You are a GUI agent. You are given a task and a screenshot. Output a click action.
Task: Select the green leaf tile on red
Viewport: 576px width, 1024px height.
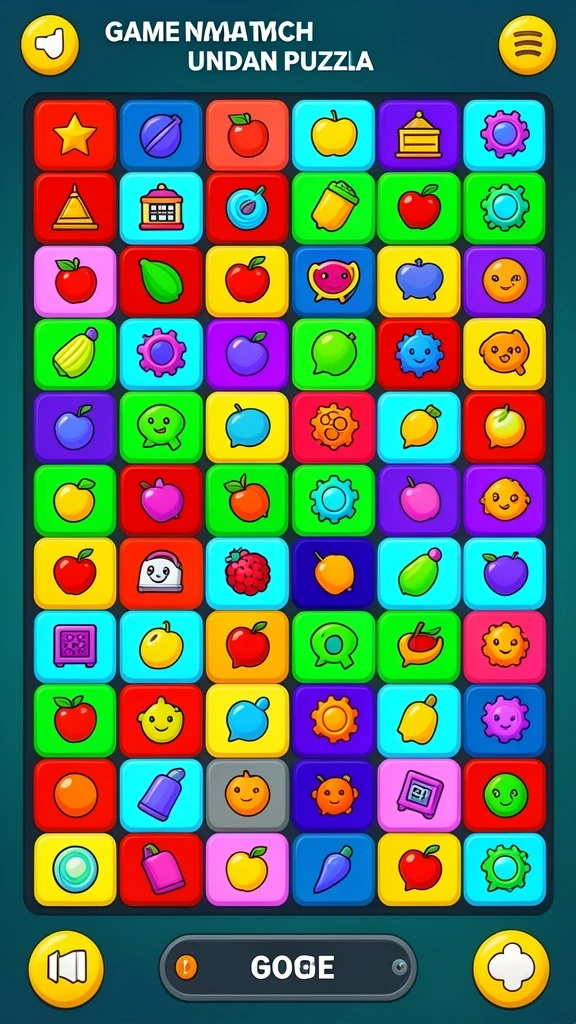pos(161,281)
